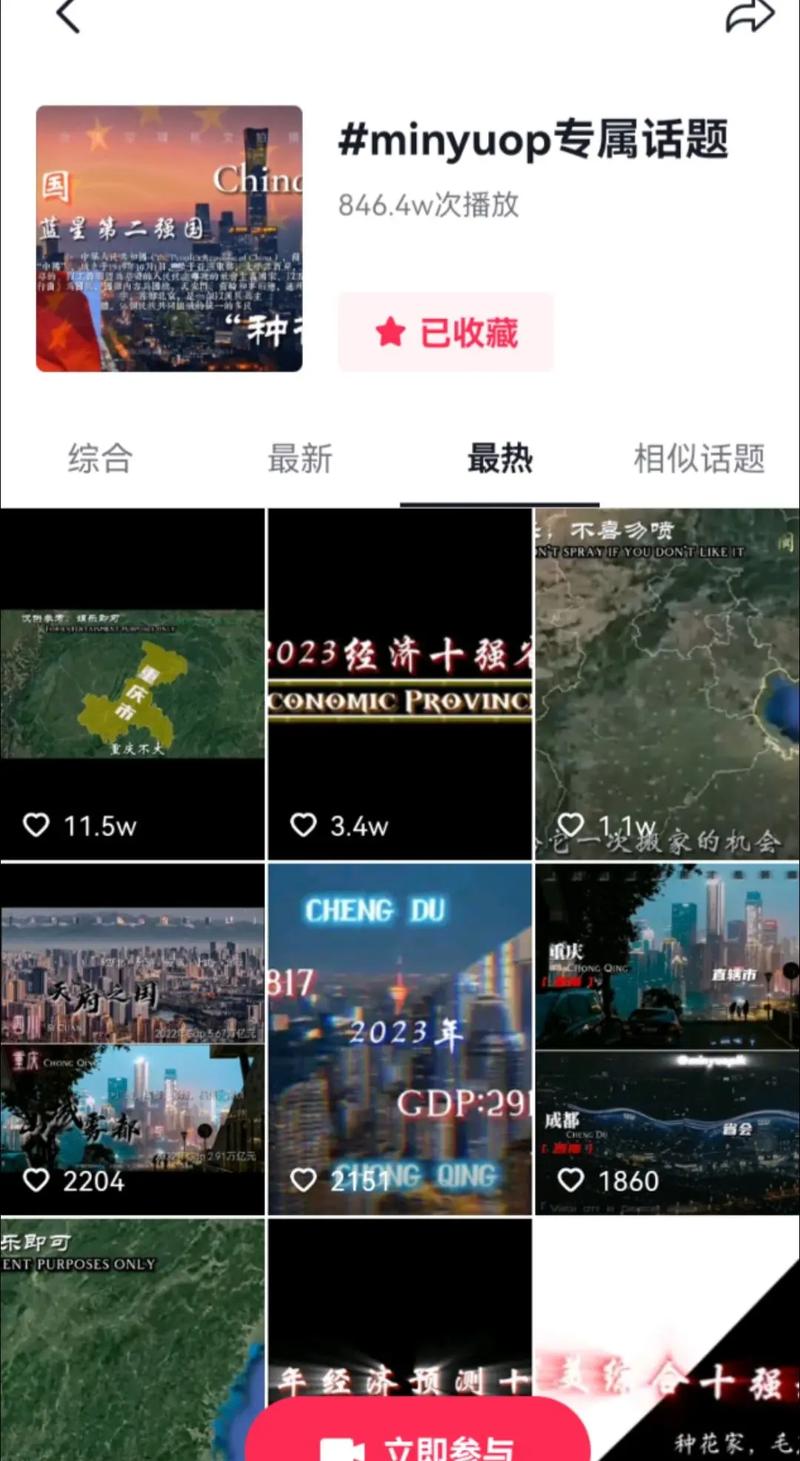Viewport: 800px width, 1461px height.
Task: Play the CHENG DU video with 2151 likes
Action: [400, 1039]
